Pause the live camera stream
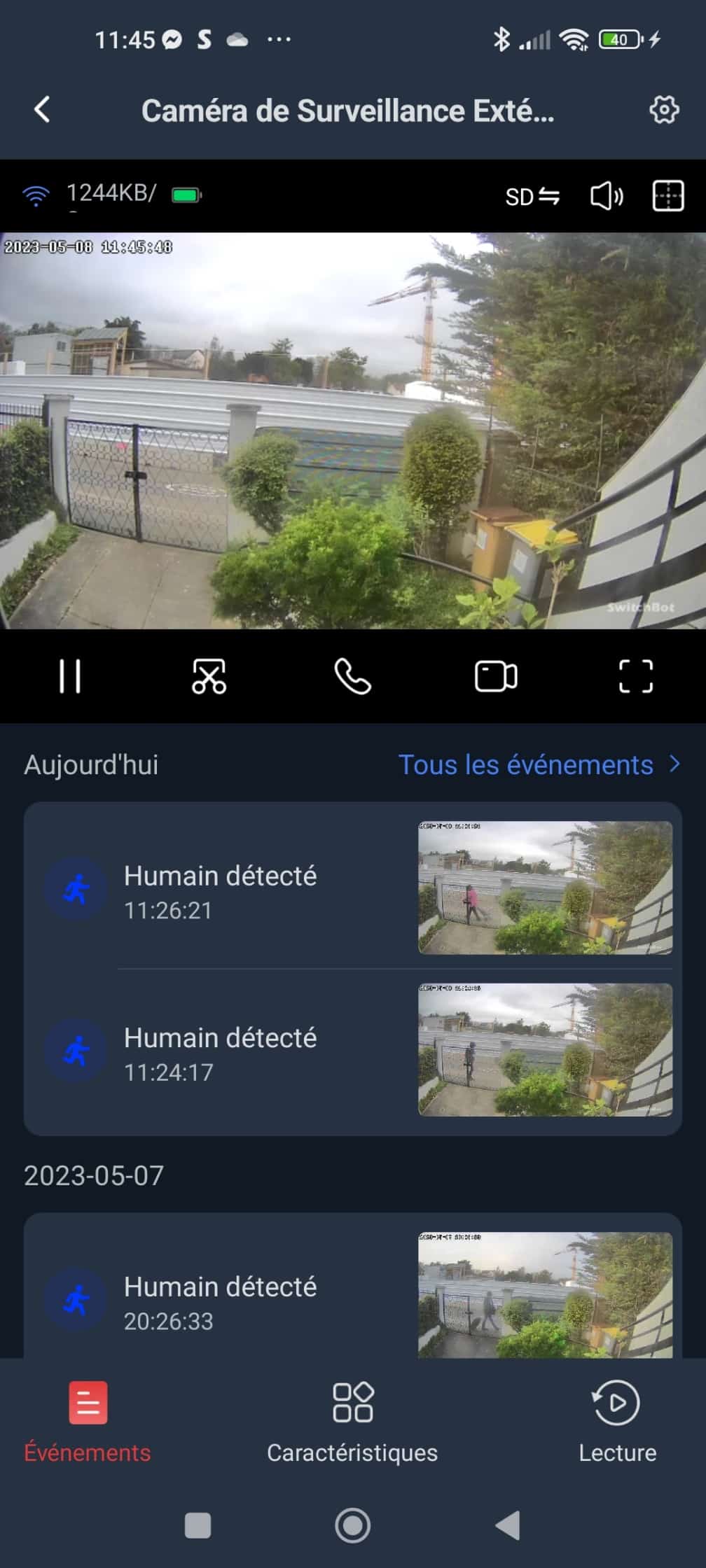This screenshot has width=706, height=1568. click(70, 676)
